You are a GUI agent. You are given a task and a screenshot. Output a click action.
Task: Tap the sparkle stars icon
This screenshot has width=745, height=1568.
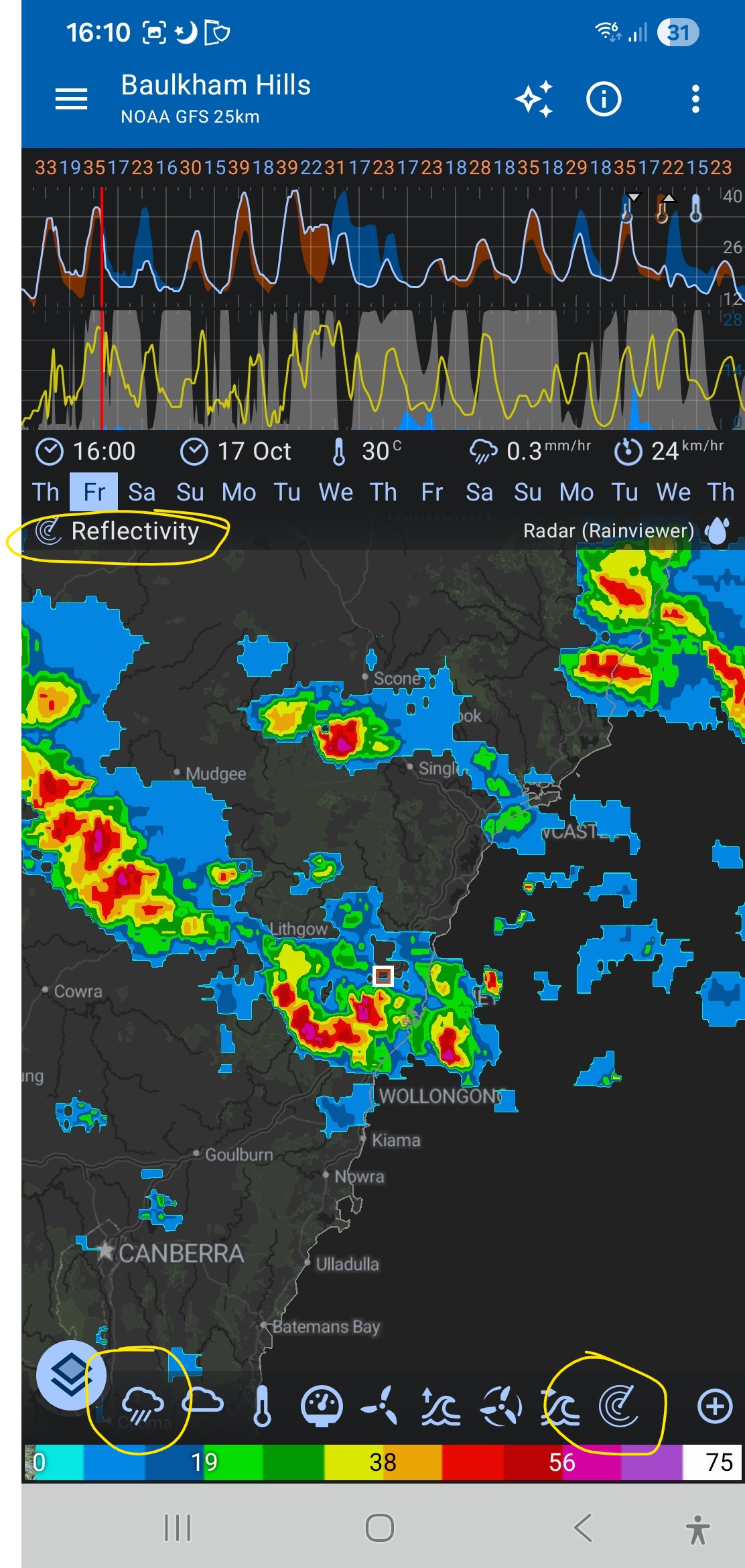534,99
